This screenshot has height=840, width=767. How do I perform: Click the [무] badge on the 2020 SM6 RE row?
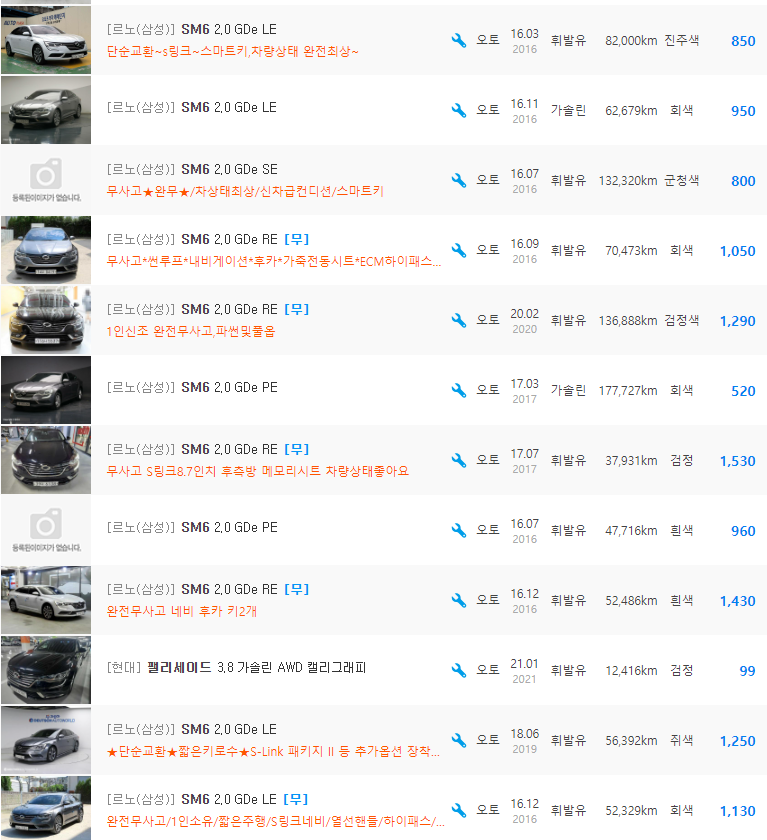(x=297, y=309)
